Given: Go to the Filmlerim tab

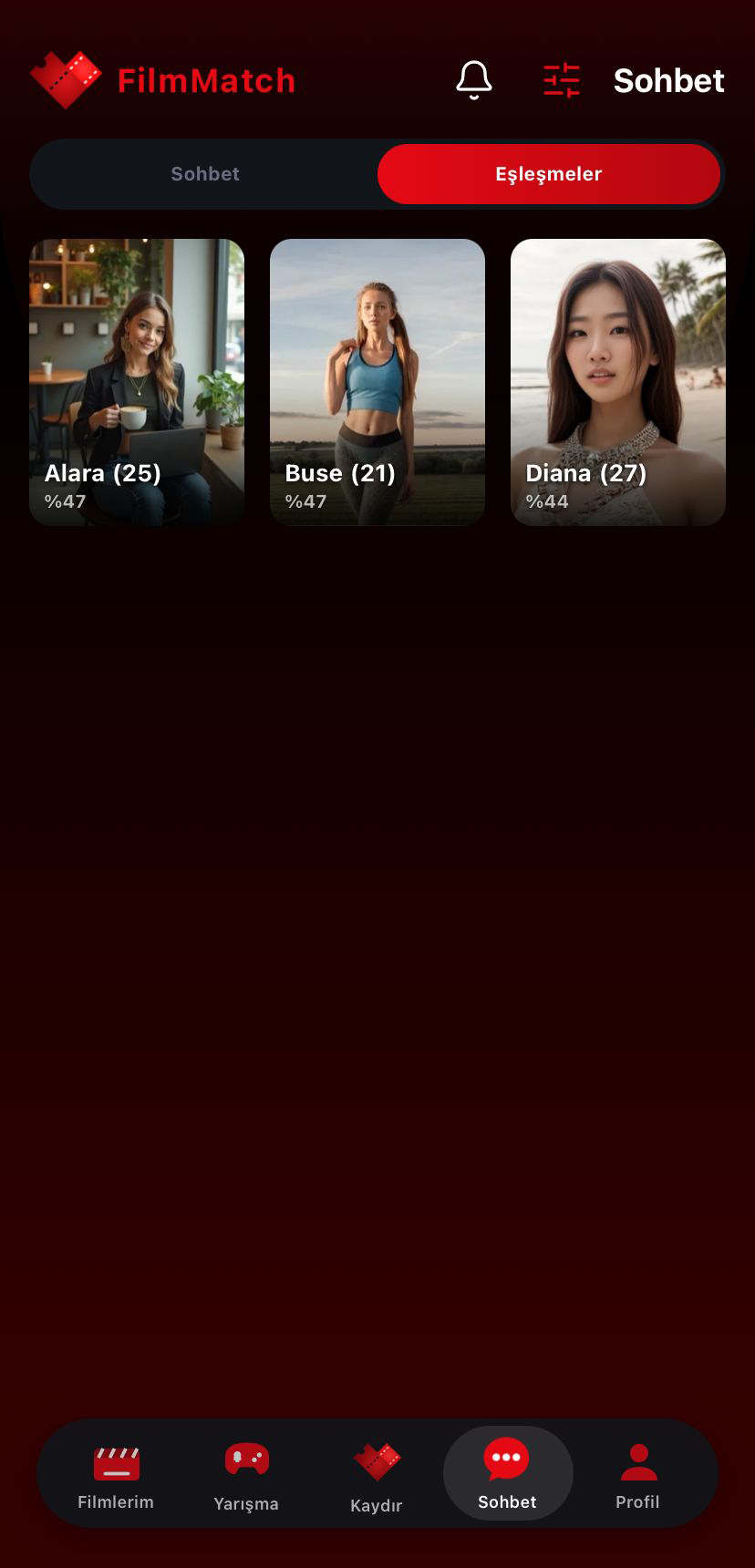Looking at the screenshot, I should point(116,1475).
